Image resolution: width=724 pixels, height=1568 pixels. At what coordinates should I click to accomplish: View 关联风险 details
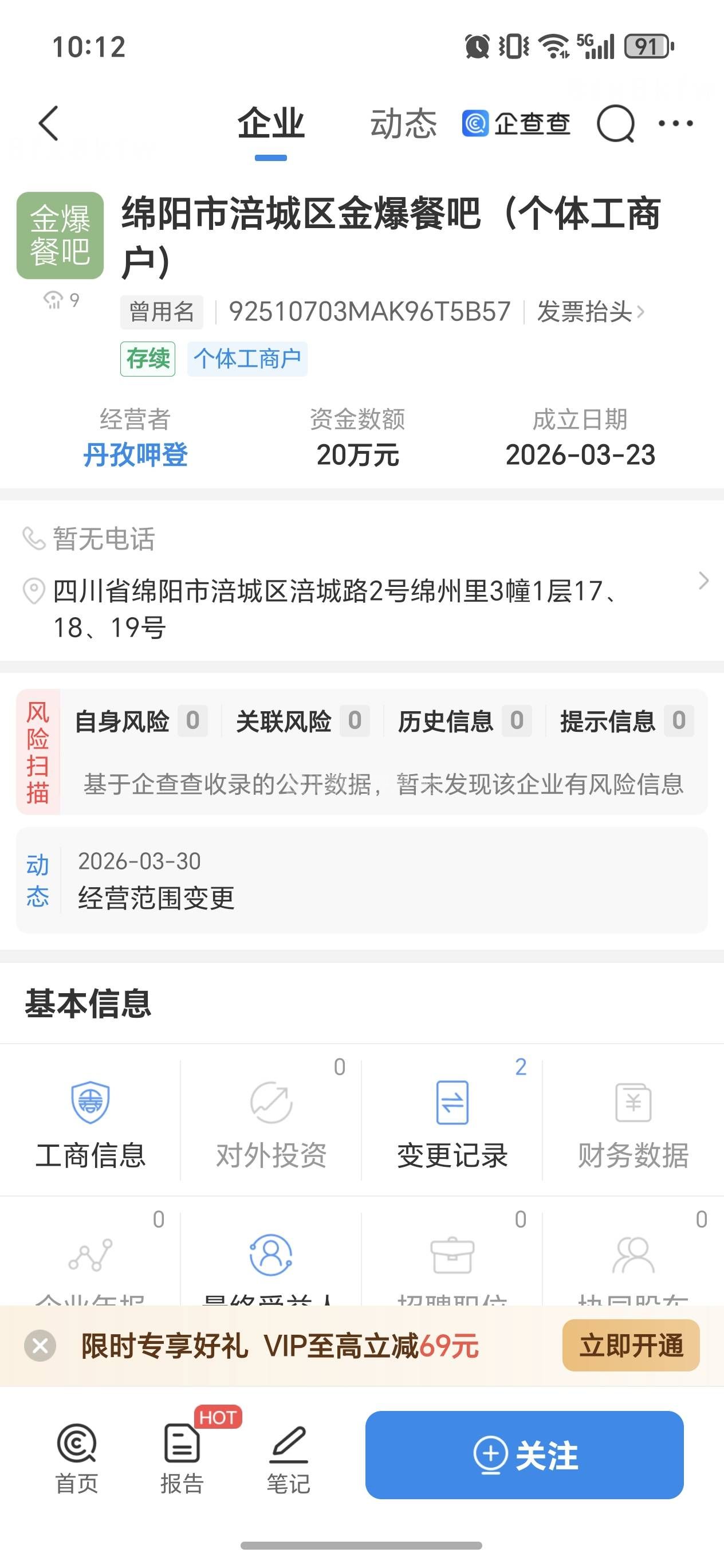[302, 722]
